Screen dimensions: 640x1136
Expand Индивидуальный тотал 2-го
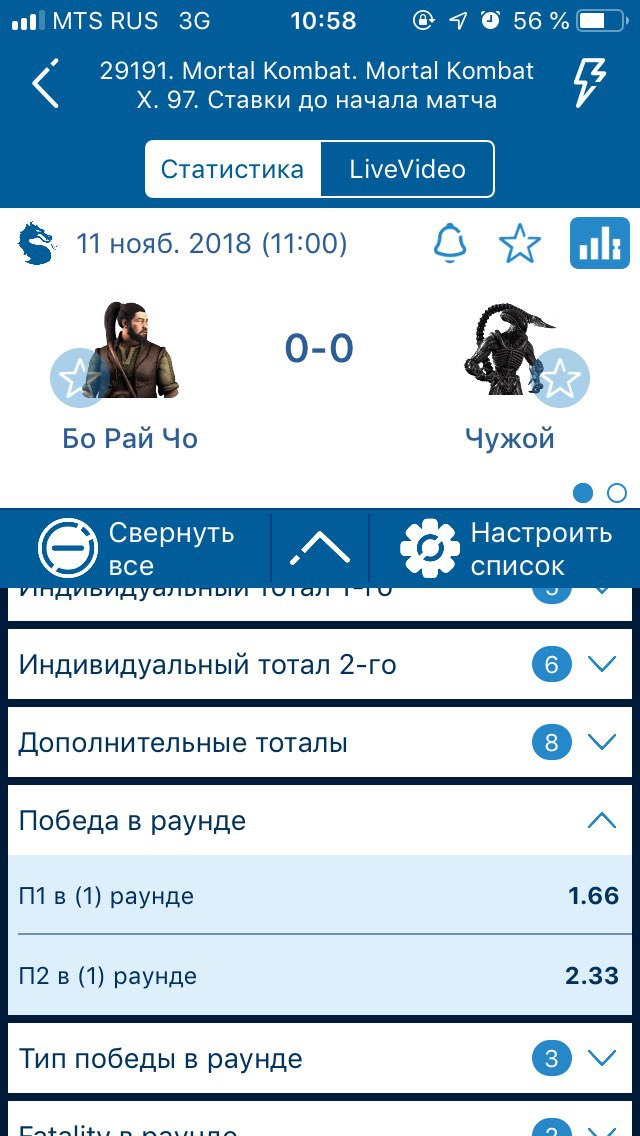[x=320, y=664]
